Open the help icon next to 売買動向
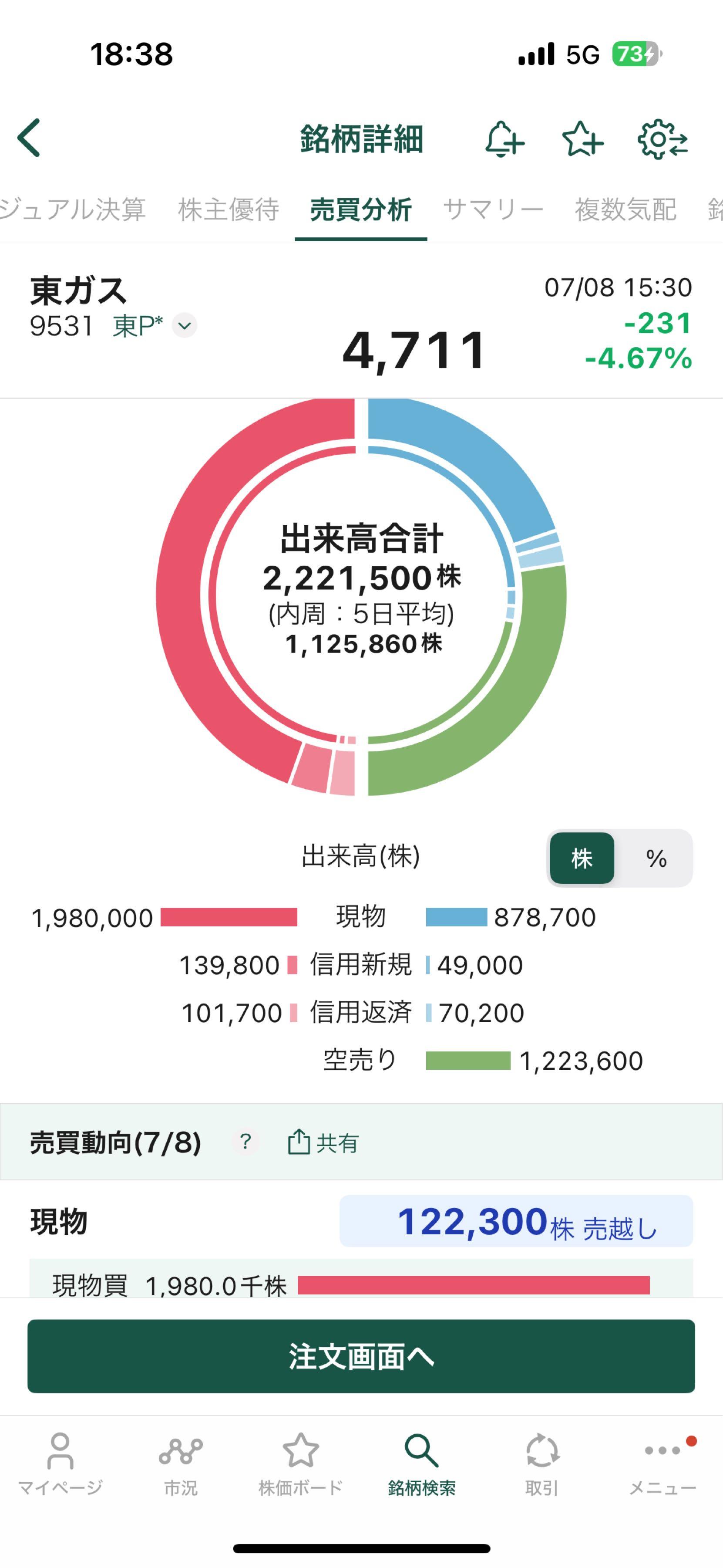The image size is (723, 1568). [x=245, y=1142]
